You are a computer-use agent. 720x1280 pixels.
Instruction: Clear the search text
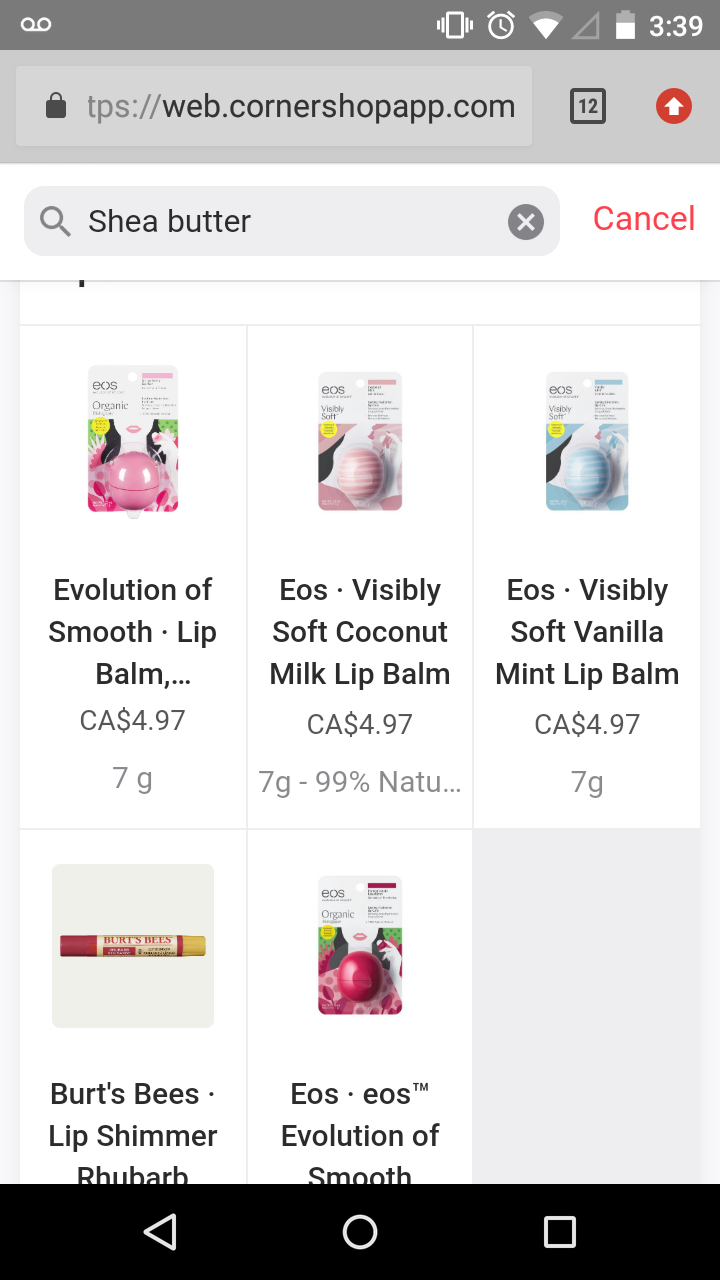(x=526, y=221)
